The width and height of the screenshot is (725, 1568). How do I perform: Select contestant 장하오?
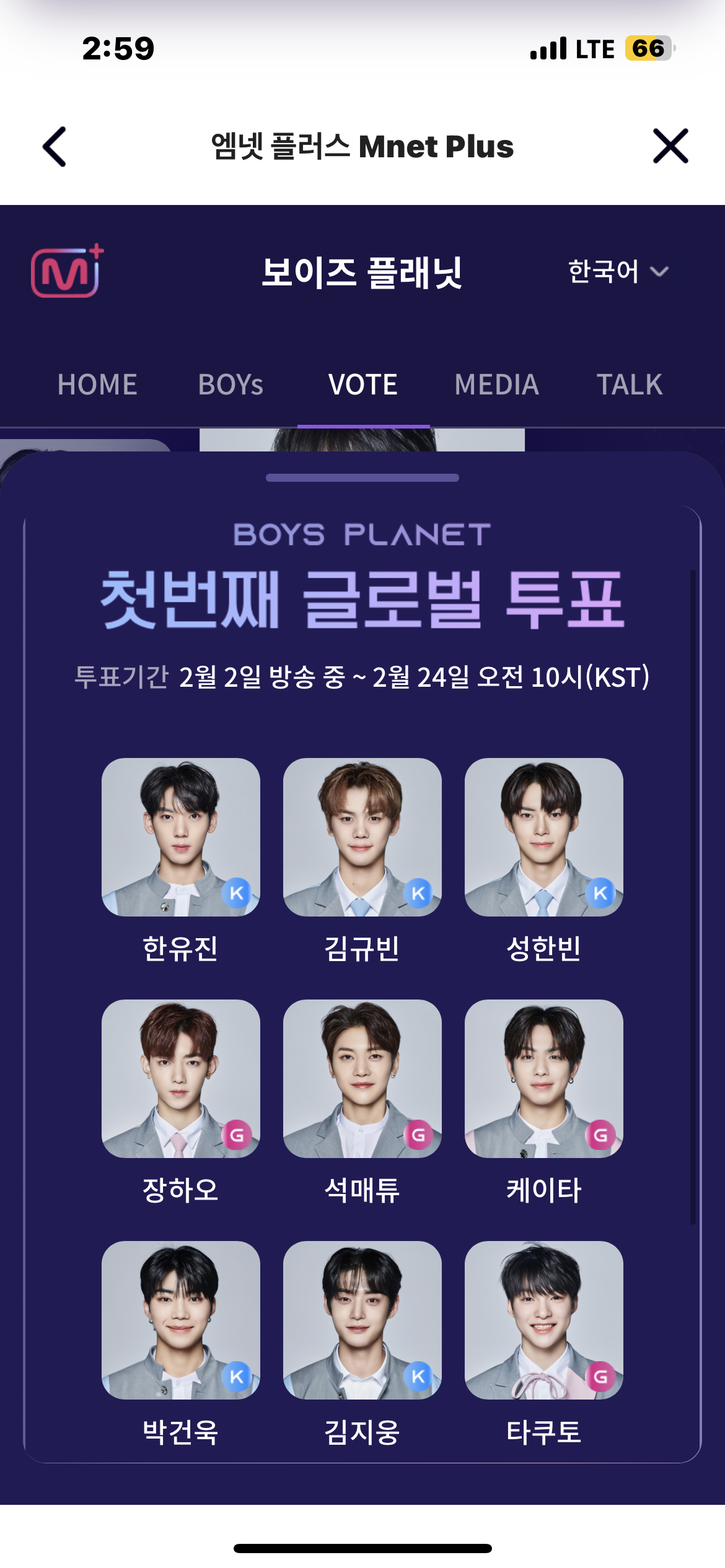click(x=180, y=1078)
